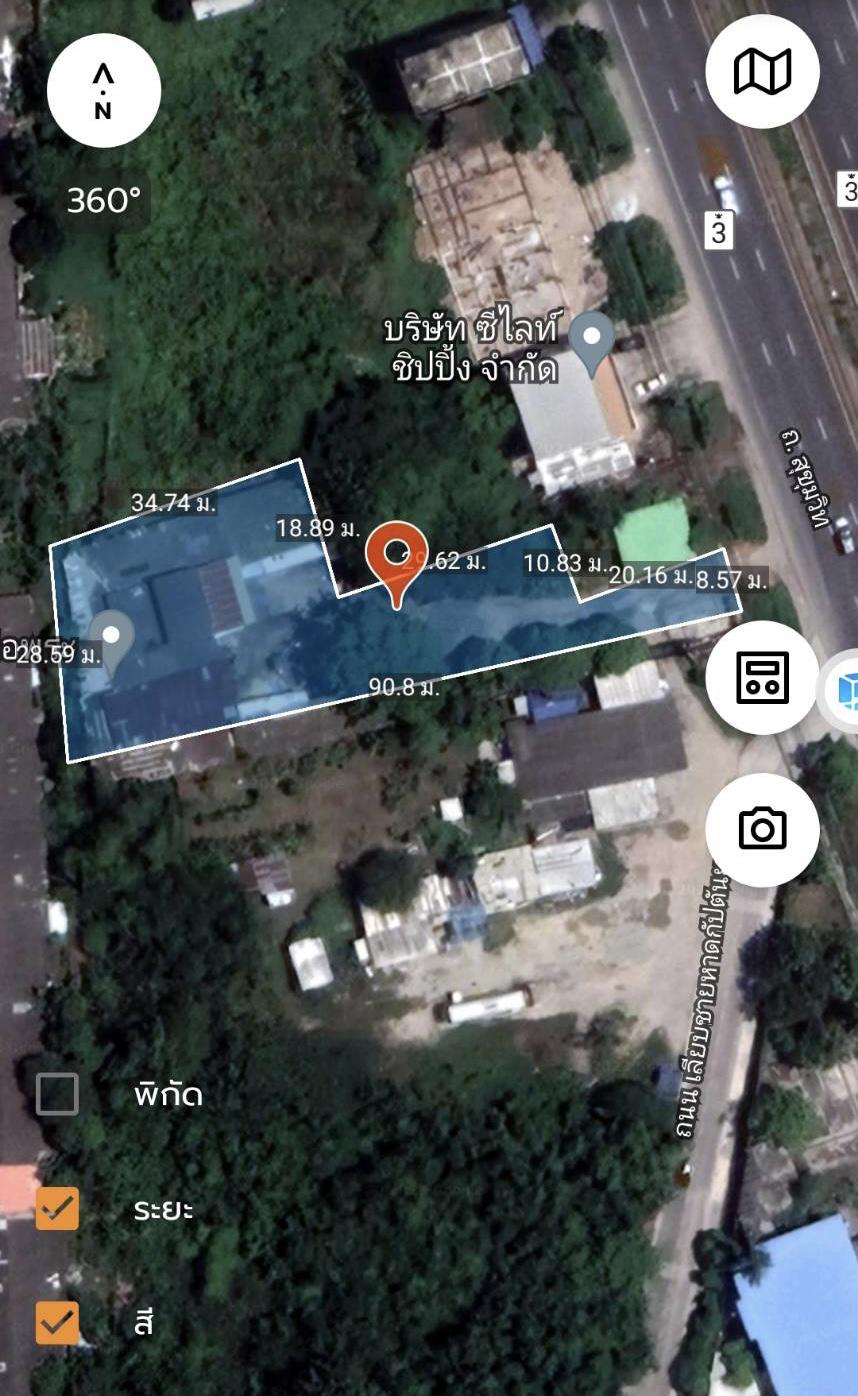Open the 3D cube button

click(x=842, y=691)
